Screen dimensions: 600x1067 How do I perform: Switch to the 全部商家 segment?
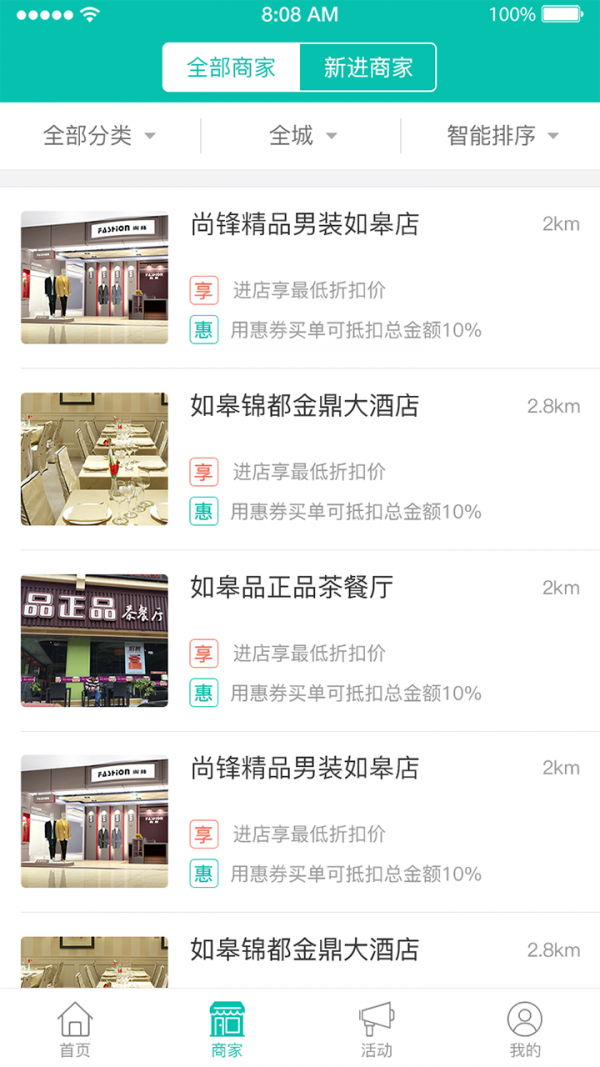pyautogui.click(x=231, y=68)
